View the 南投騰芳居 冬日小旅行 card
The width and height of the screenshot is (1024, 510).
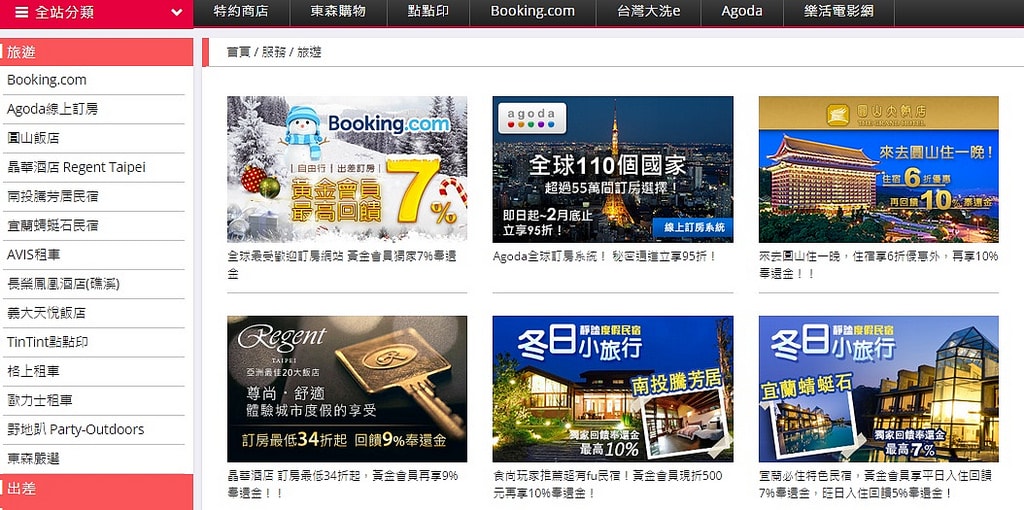click(612, 389)
